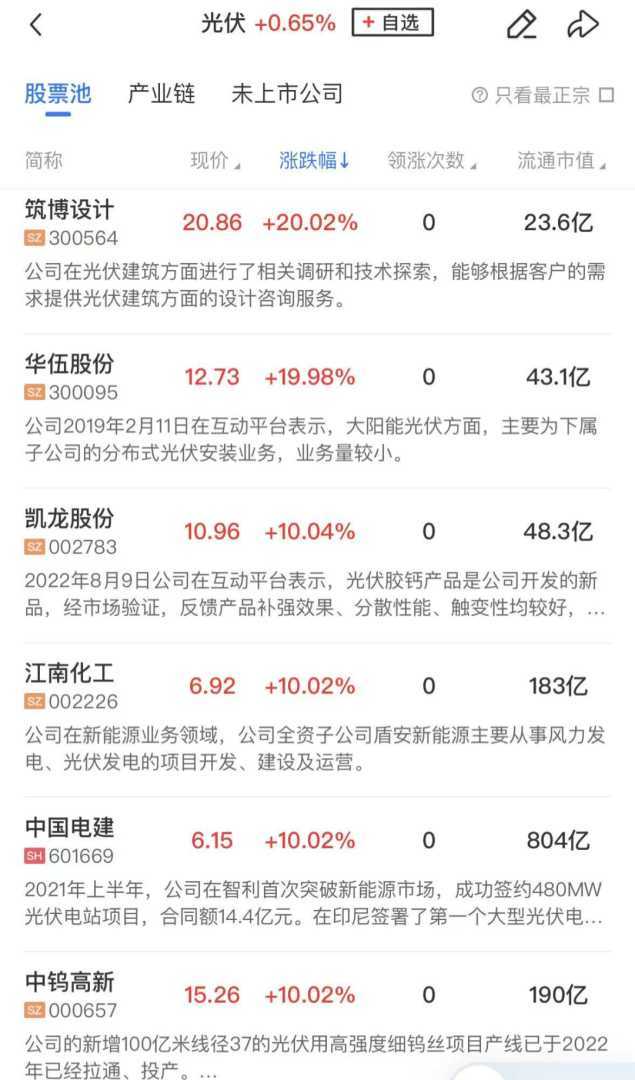Switch to the 产业链 tab
Image resolution: width=635 pixels, height=1080 pixels.
[x=161, y=94]
